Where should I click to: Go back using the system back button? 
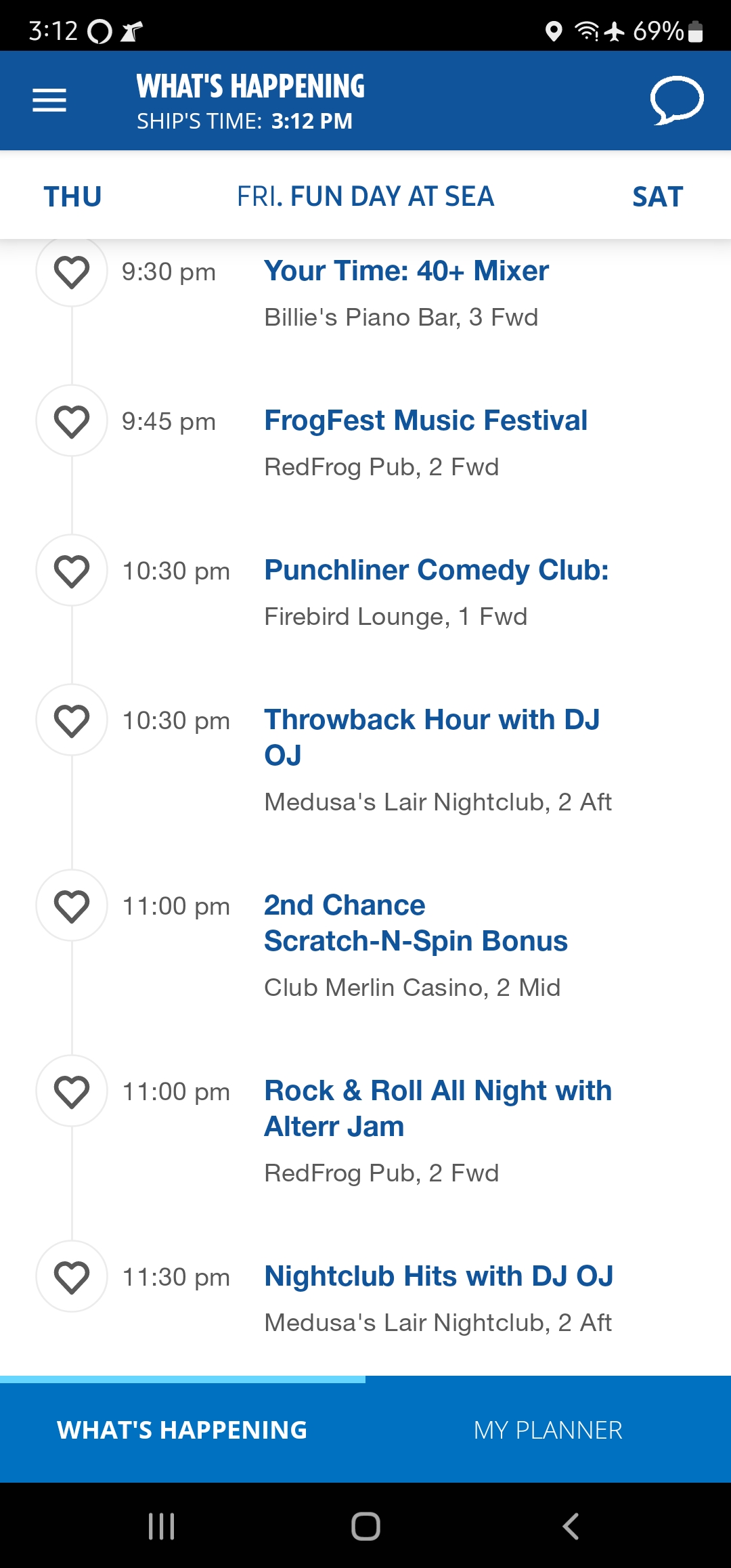570,1526
